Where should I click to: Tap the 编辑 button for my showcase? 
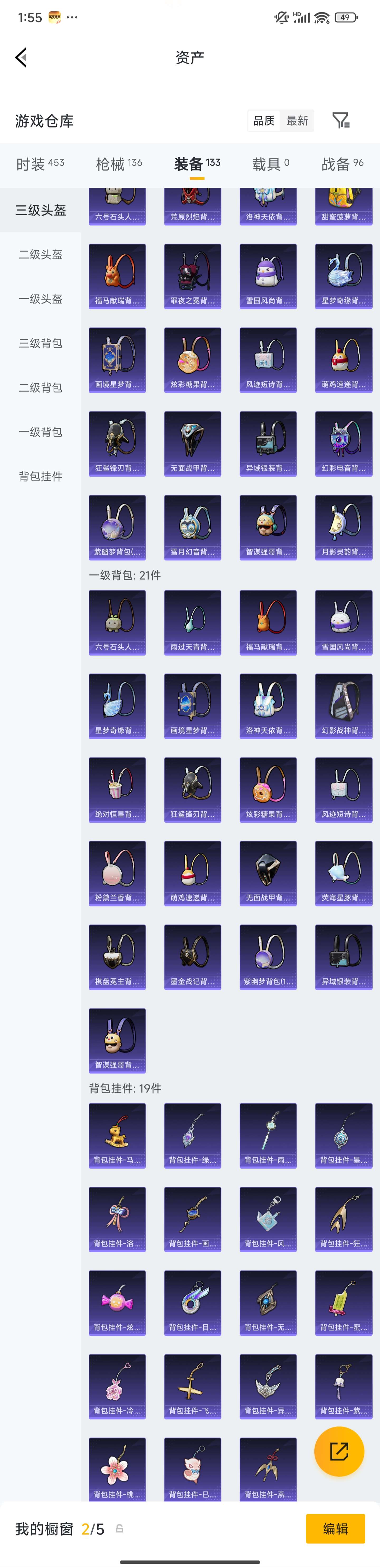tap(335, 1528)
